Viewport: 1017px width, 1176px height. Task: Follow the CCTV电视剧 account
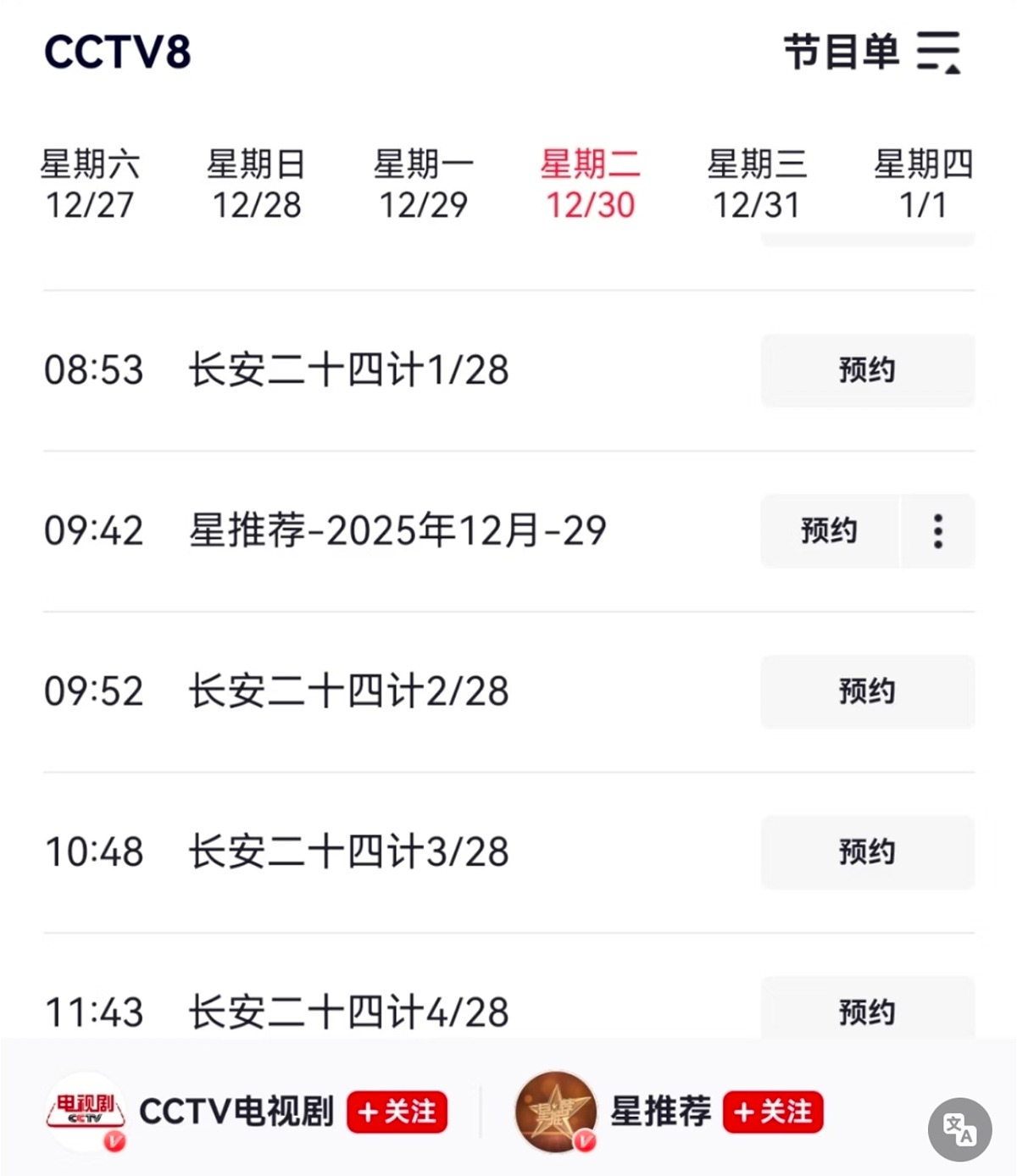pyautogui.click(x=397, y=1112)
